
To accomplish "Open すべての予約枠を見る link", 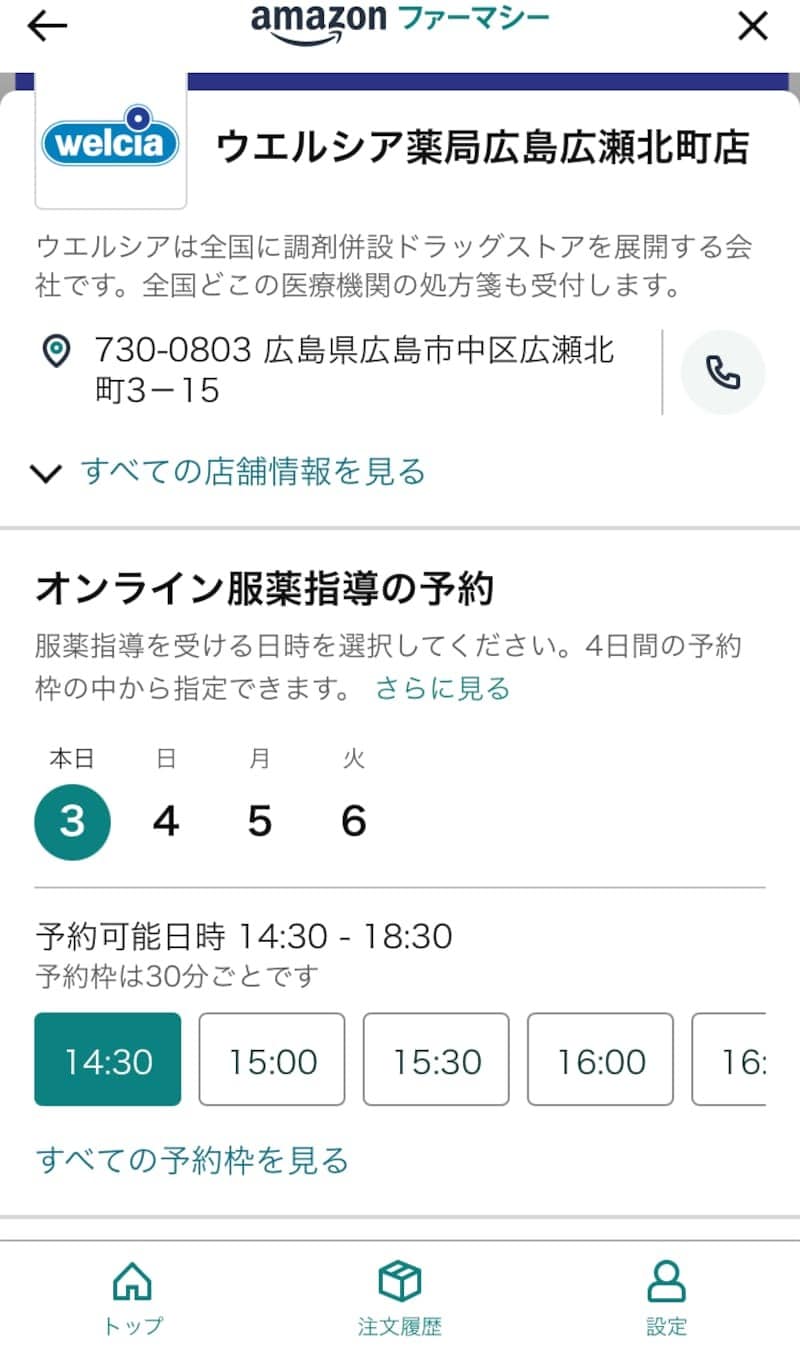I will point(192,1161).
